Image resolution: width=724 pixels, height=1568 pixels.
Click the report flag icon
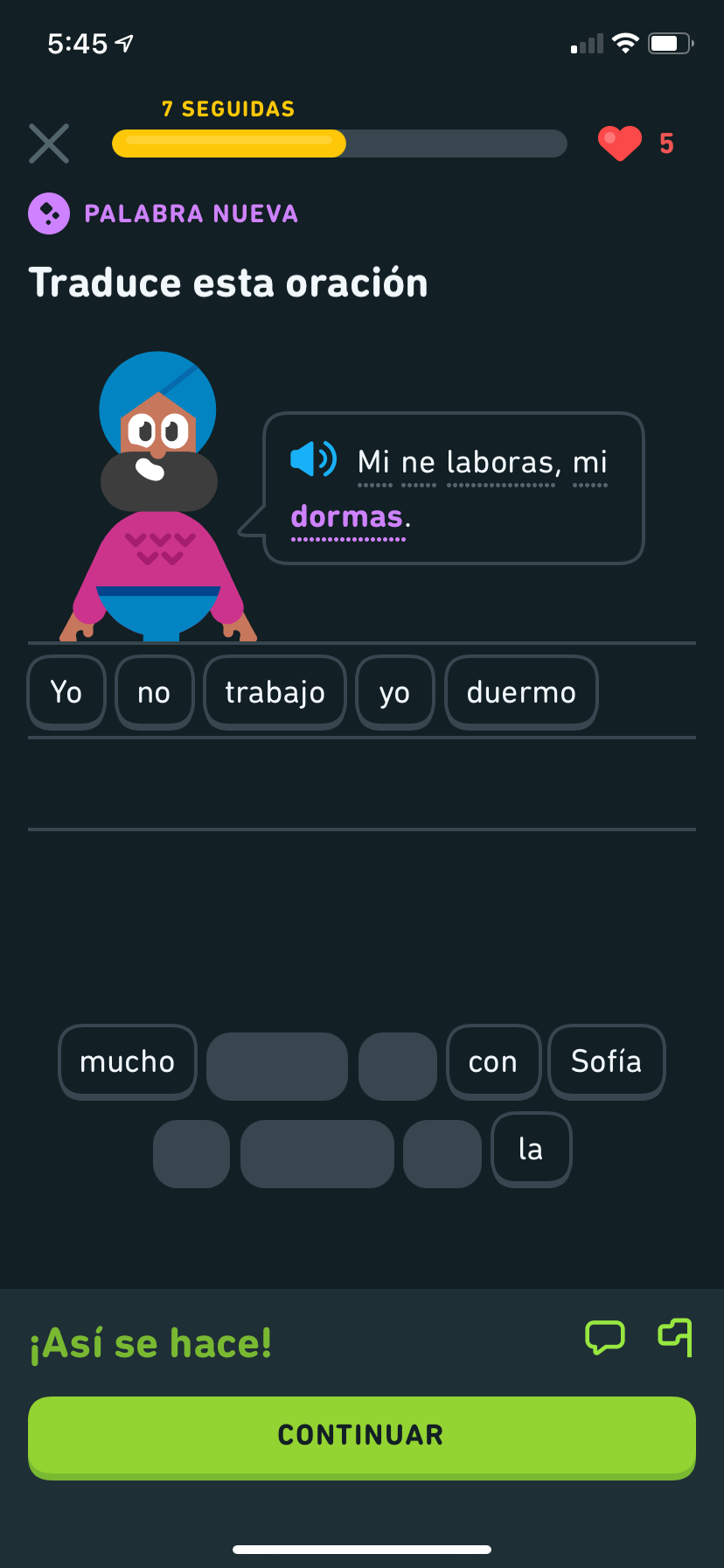point(674,1336)
